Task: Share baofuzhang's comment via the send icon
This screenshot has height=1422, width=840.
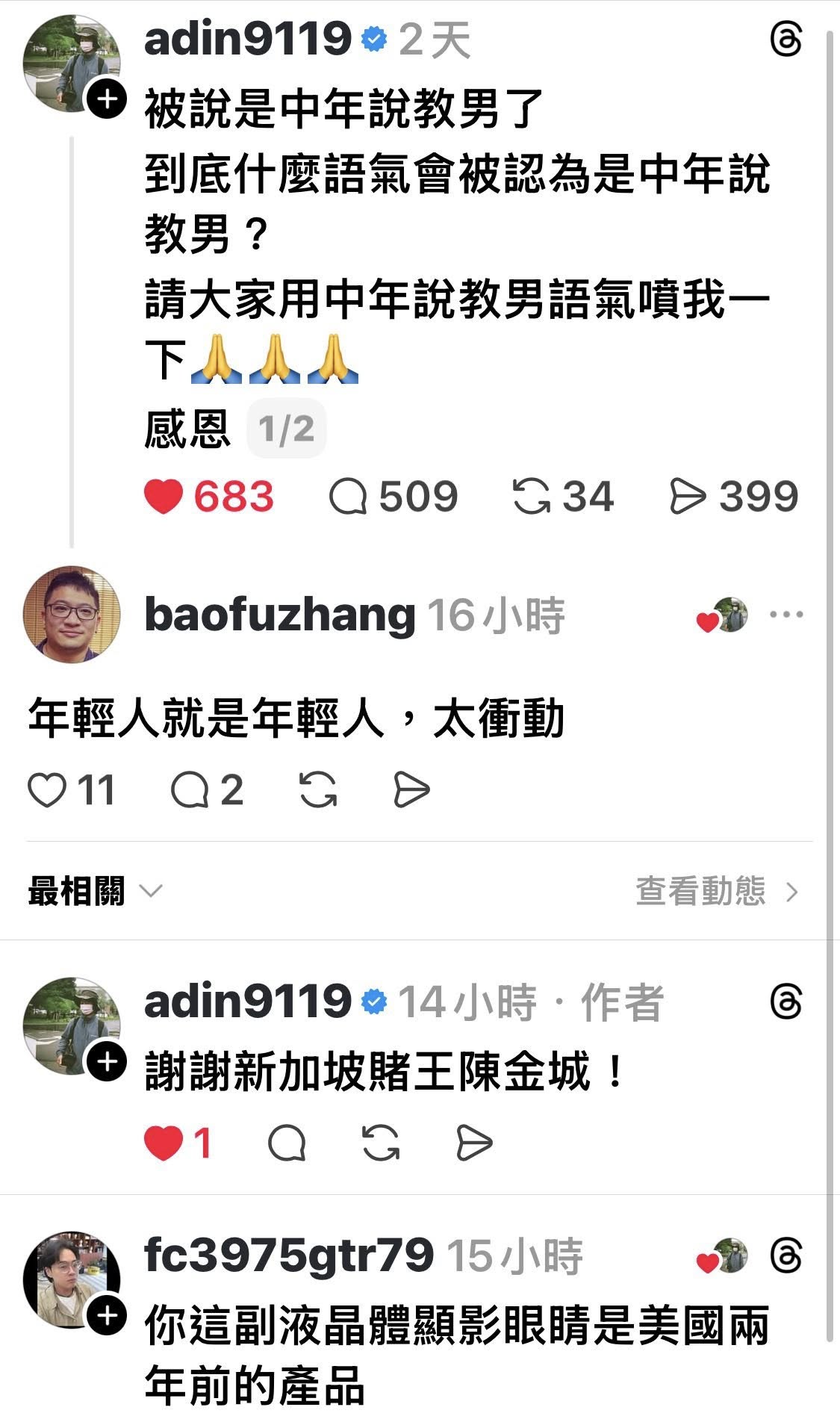Action: point(411,790)
